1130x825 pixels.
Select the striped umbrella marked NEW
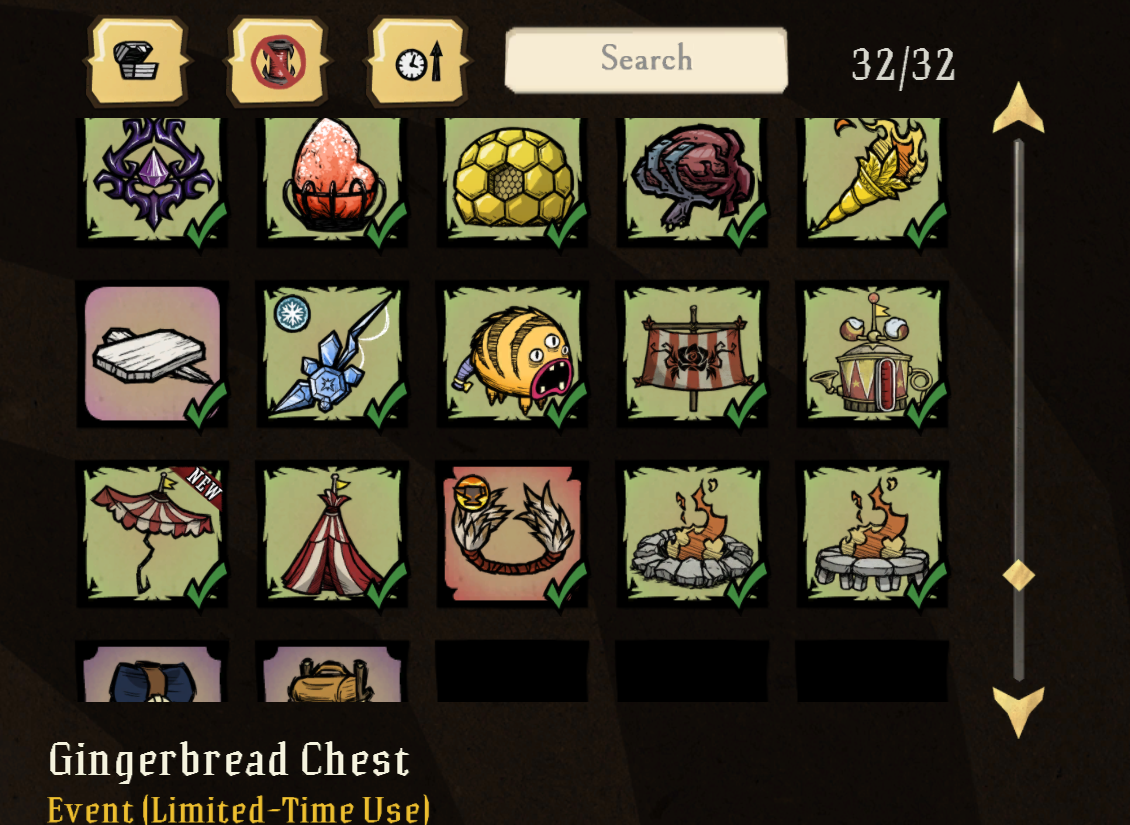pyautogui.click(x=153, y=535)
